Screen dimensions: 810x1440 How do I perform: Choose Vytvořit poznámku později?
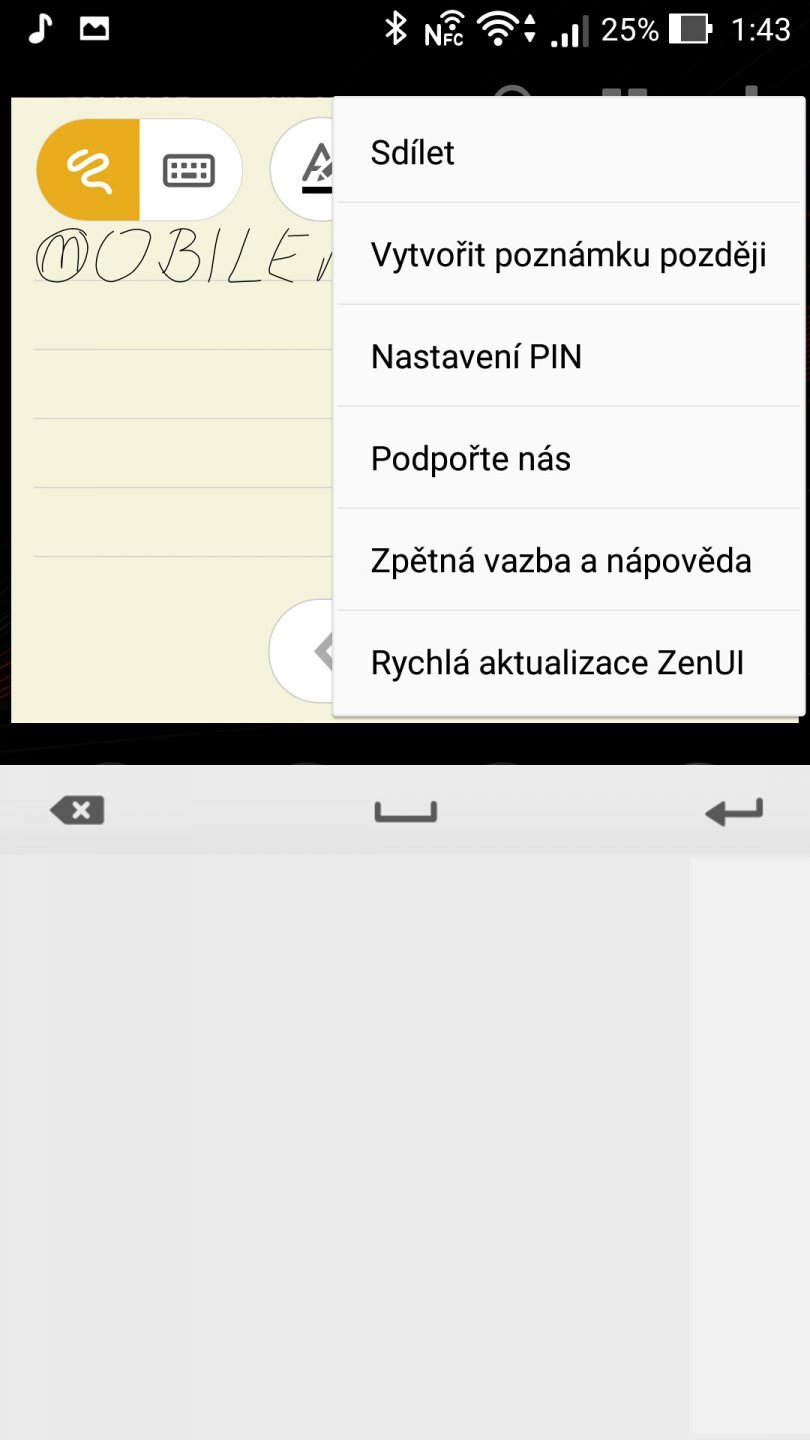pyautogui.click(x=568, y=255)
